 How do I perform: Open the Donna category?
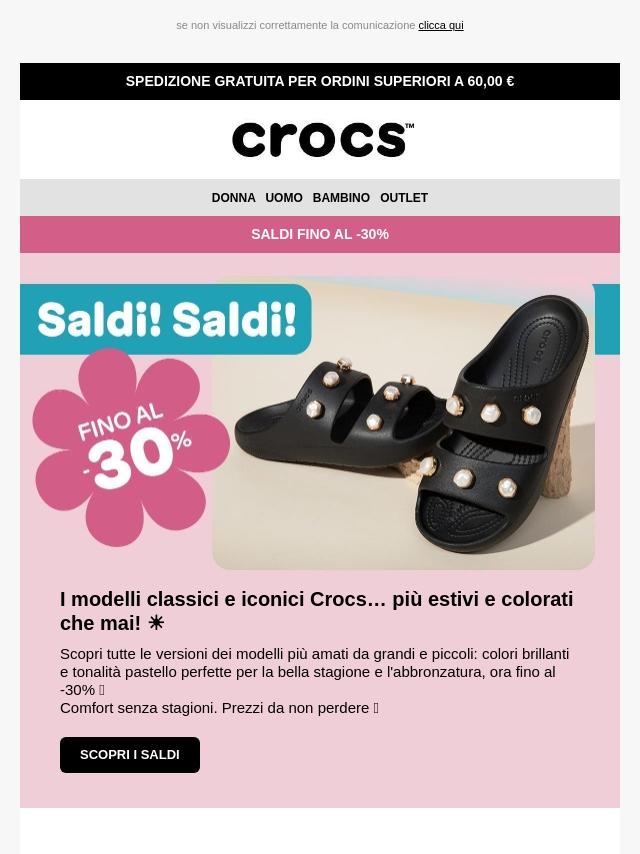pyautogui.click(x=233, y=198)
